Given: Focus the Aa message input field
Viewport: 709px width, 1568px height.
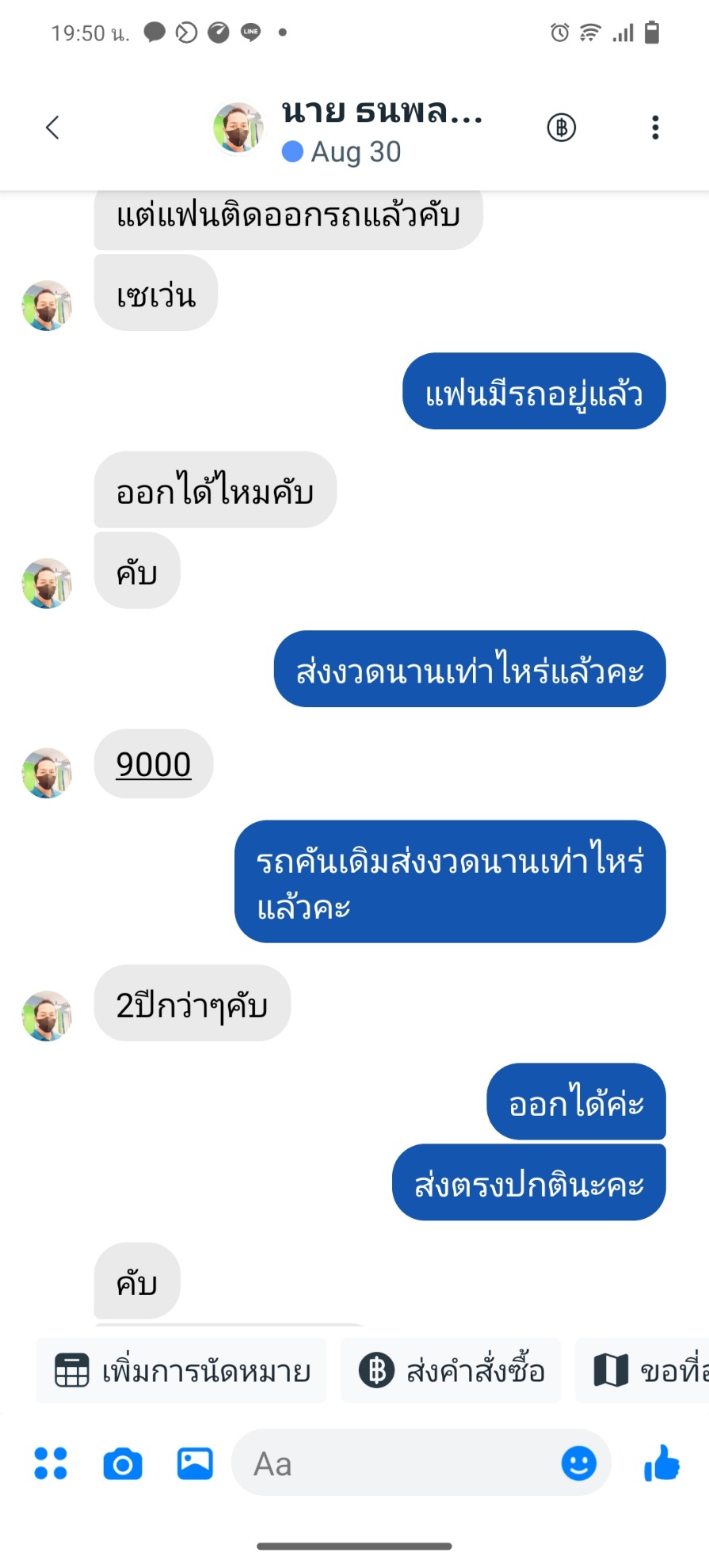Looking at the screenshot, I should 396,1463.
